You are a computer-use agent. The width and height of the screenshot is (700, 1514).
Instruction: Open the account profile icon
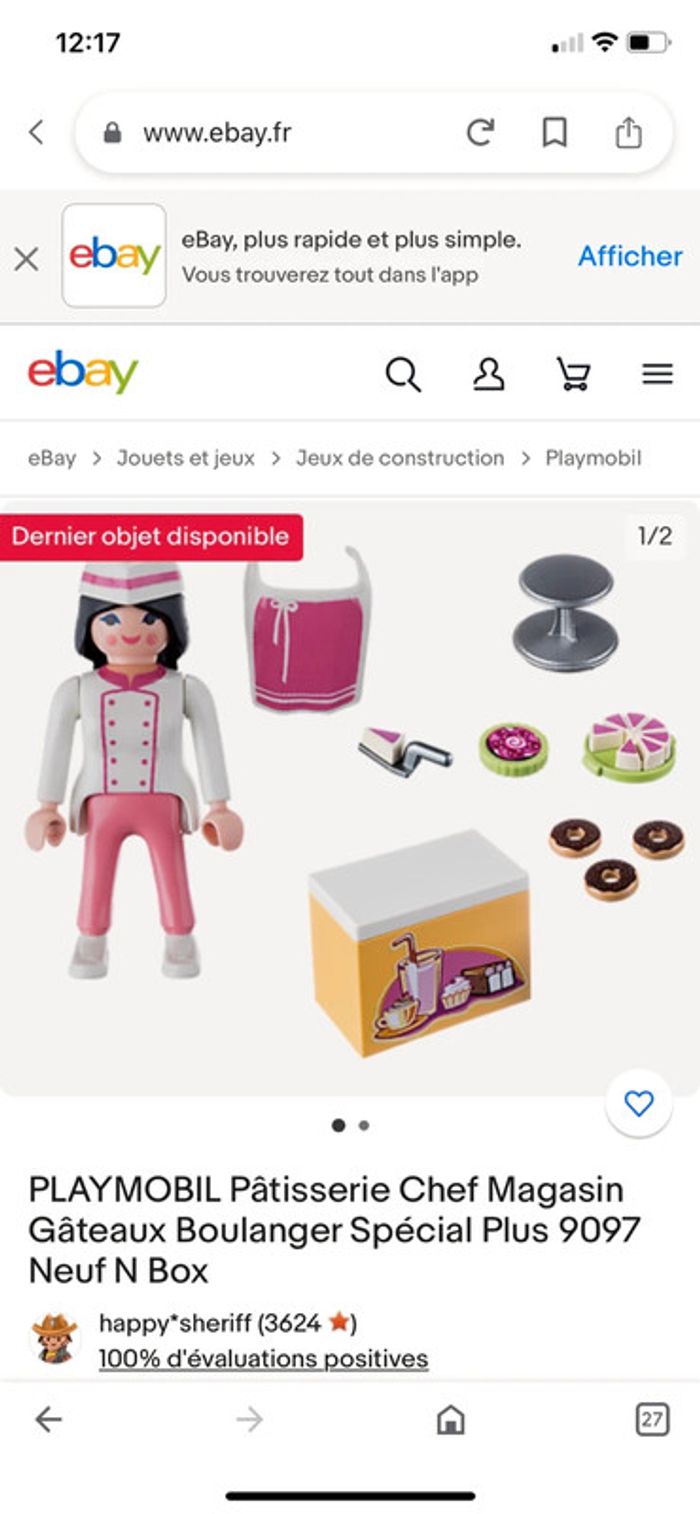[488, 374]
